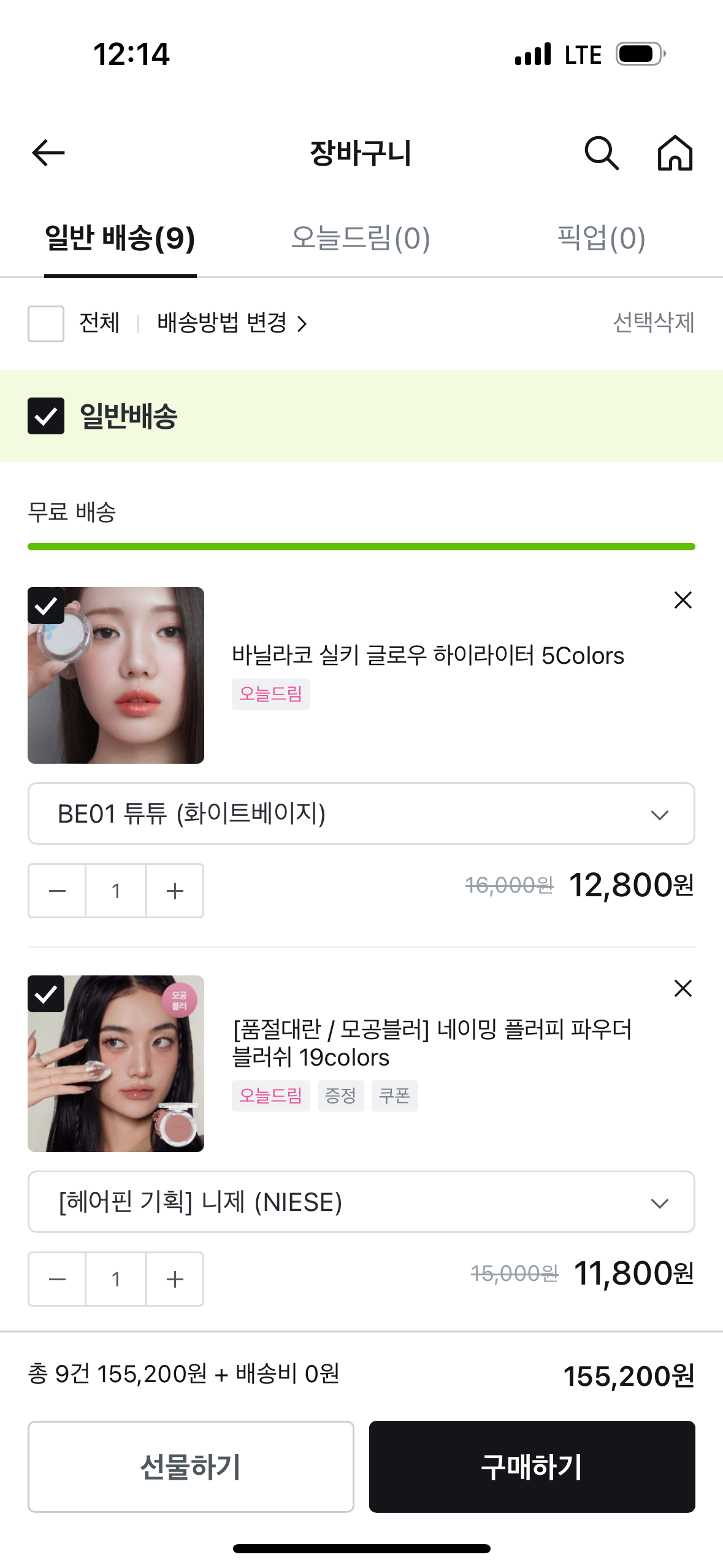This screenshot has width=723, height=1568.
Task: Go to the home page icon
Action: pos(675,153)
